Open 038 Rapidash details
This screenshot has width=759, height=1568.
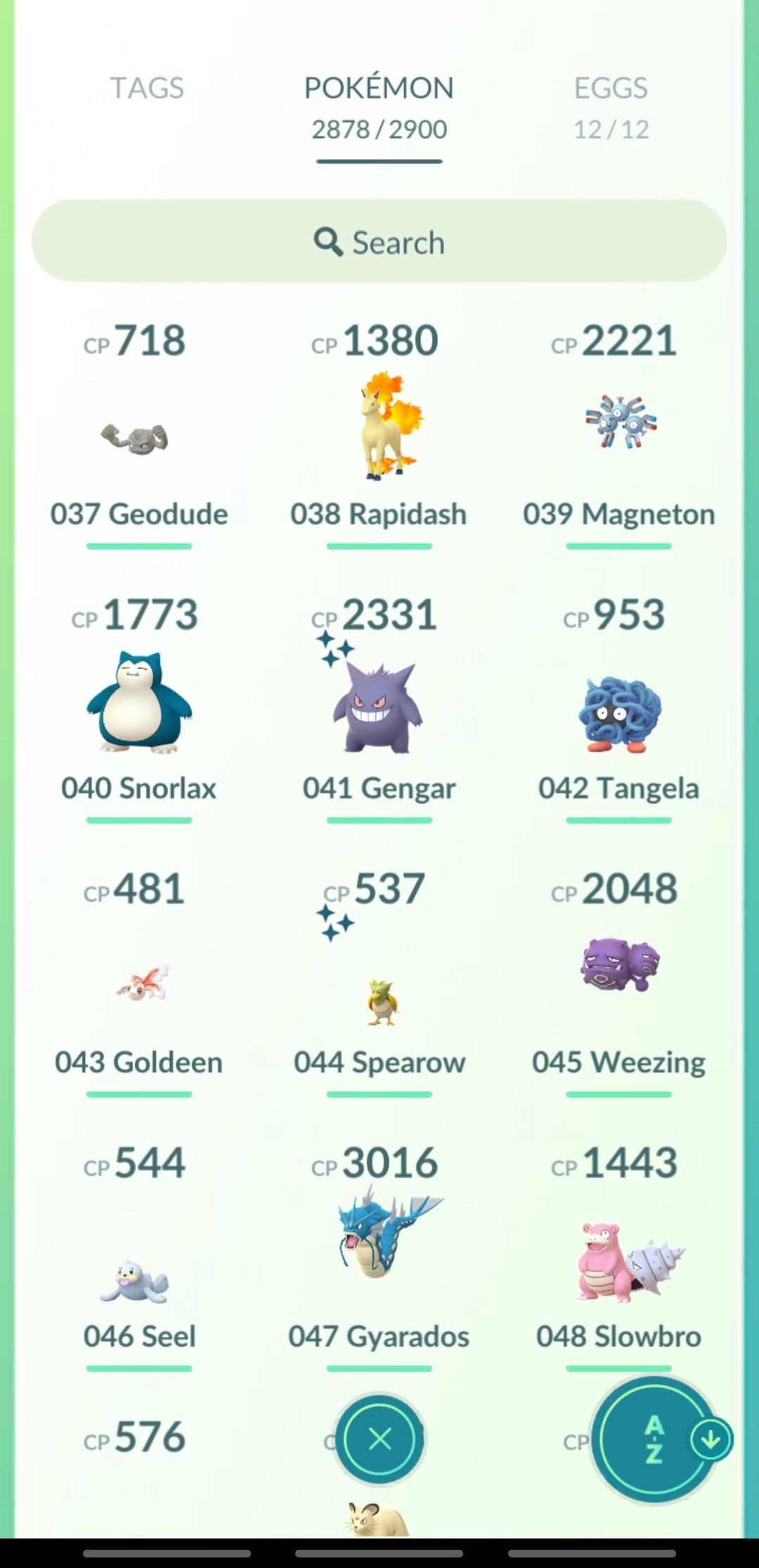tap(379, 429)
